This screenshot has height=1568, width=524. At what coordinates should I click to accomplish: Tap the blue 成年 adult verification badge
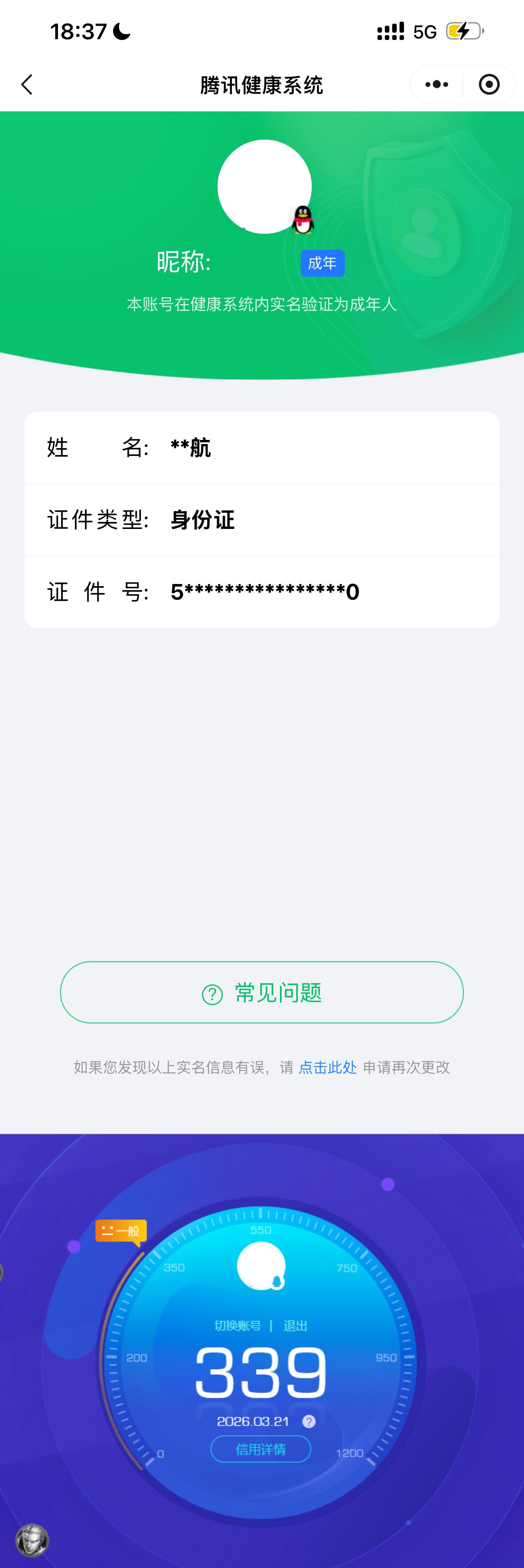pos(322,263)
